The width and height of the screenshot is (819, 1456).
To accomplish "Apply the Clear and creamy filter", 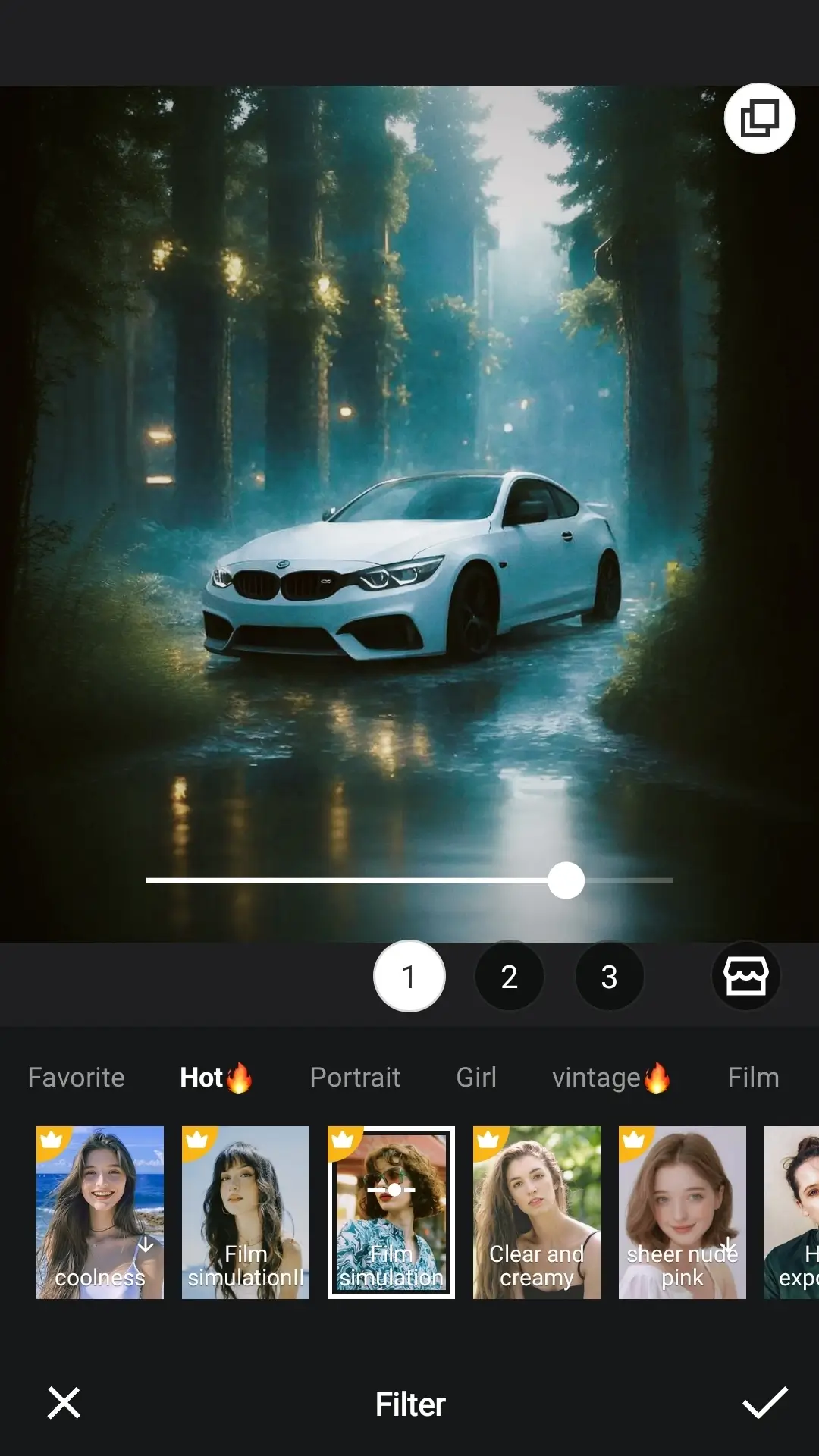I will [537, 1212].
